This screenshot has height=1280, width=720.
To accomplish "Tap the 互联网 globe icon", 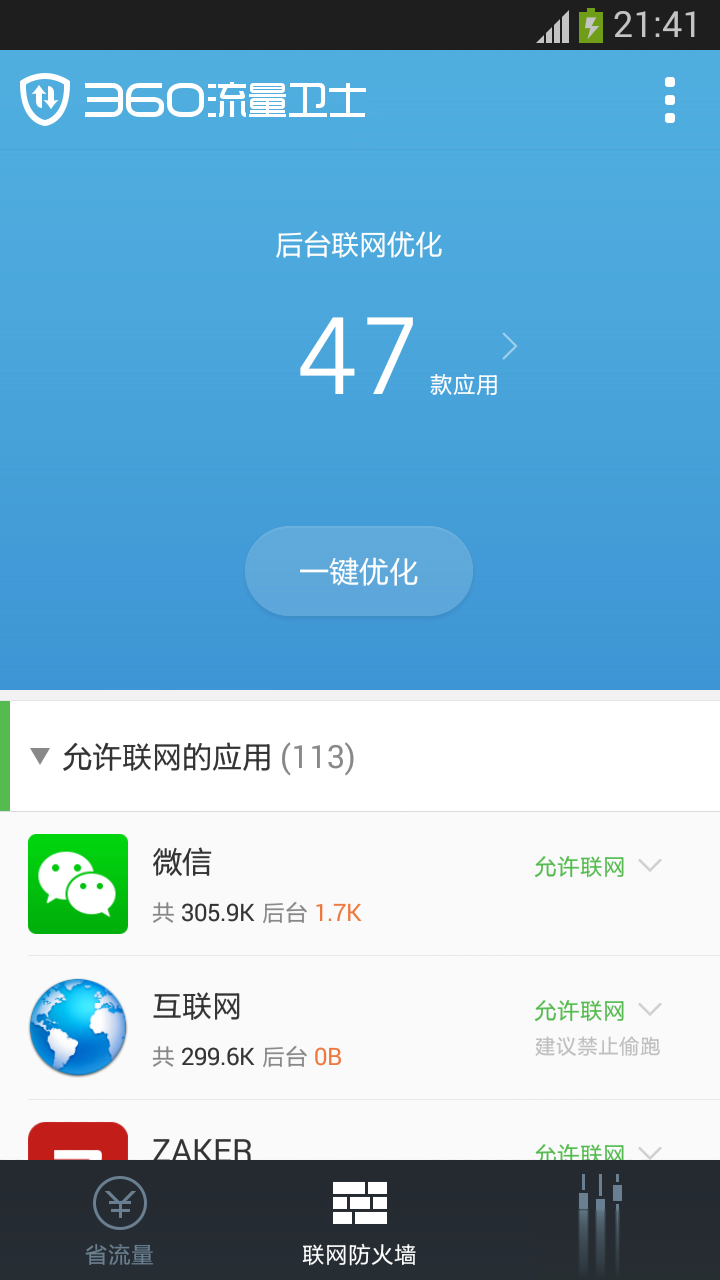I will (78, 1028).
